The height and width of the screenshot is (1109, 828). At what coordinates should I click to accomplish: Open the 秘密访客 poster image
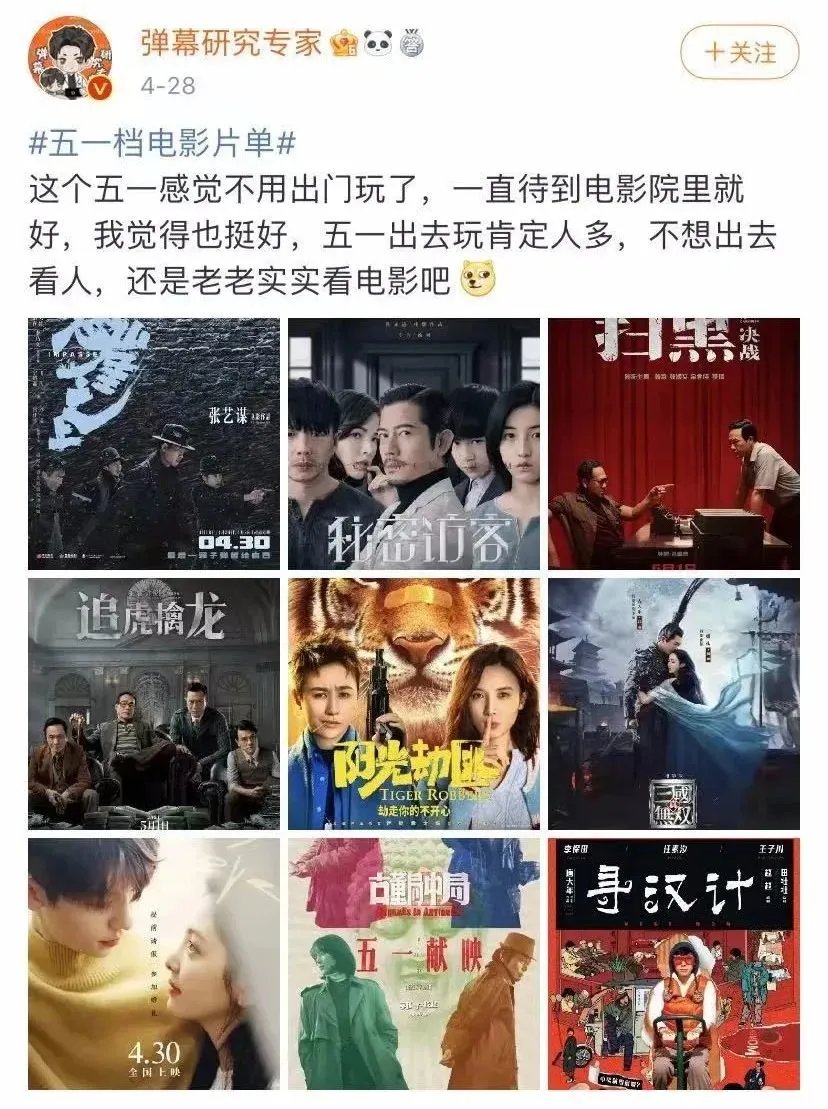coord(414,444)
